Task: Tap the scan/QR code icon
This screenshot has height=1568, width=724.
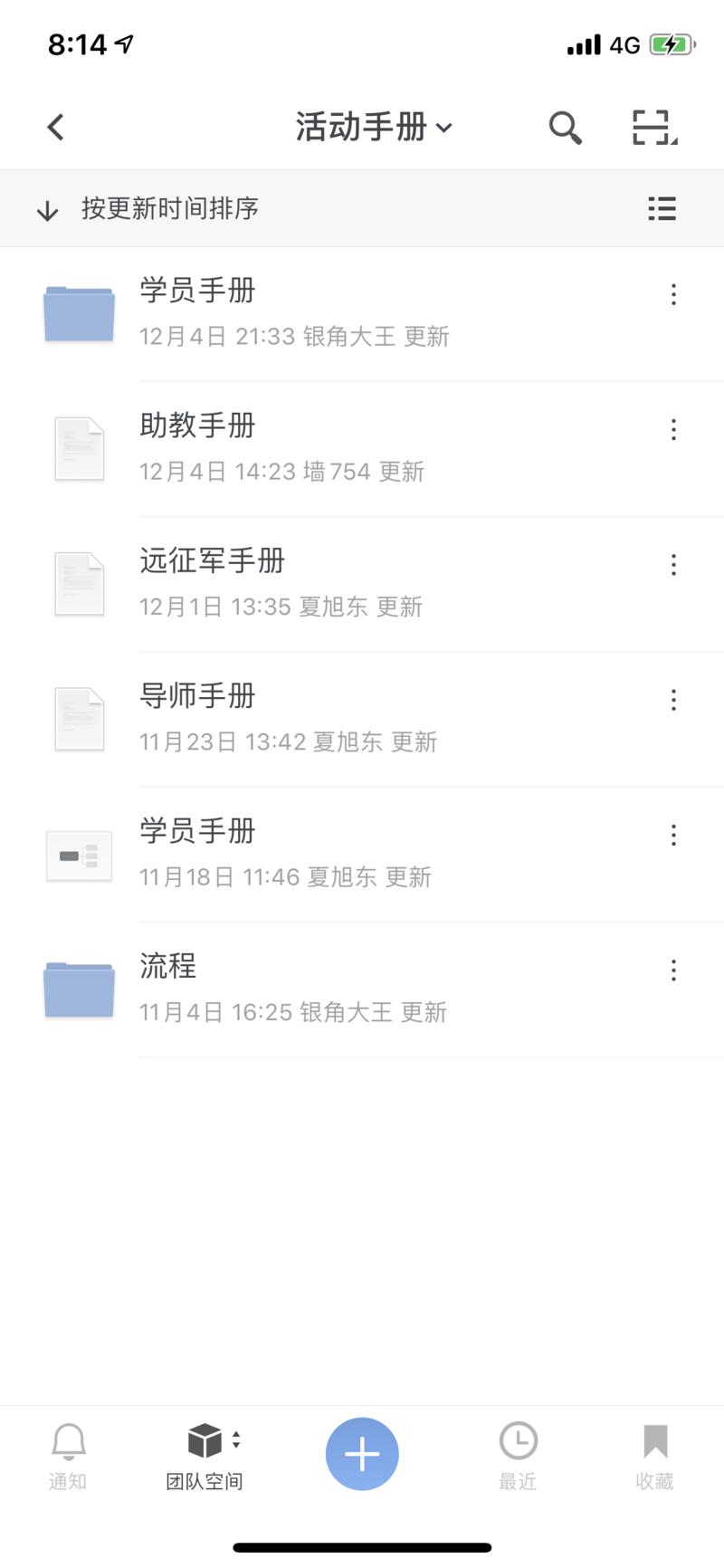Action: tap(653, 128)
